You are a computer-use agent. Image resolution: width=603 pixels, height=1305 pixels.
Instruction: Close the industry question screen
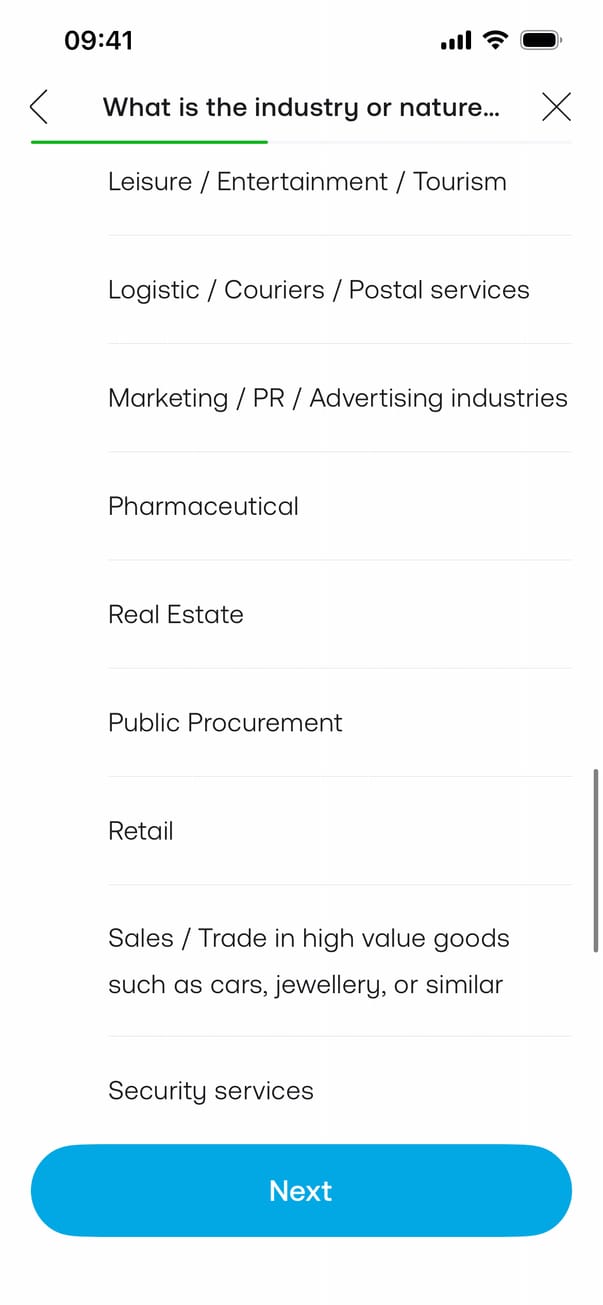[556, 106]
